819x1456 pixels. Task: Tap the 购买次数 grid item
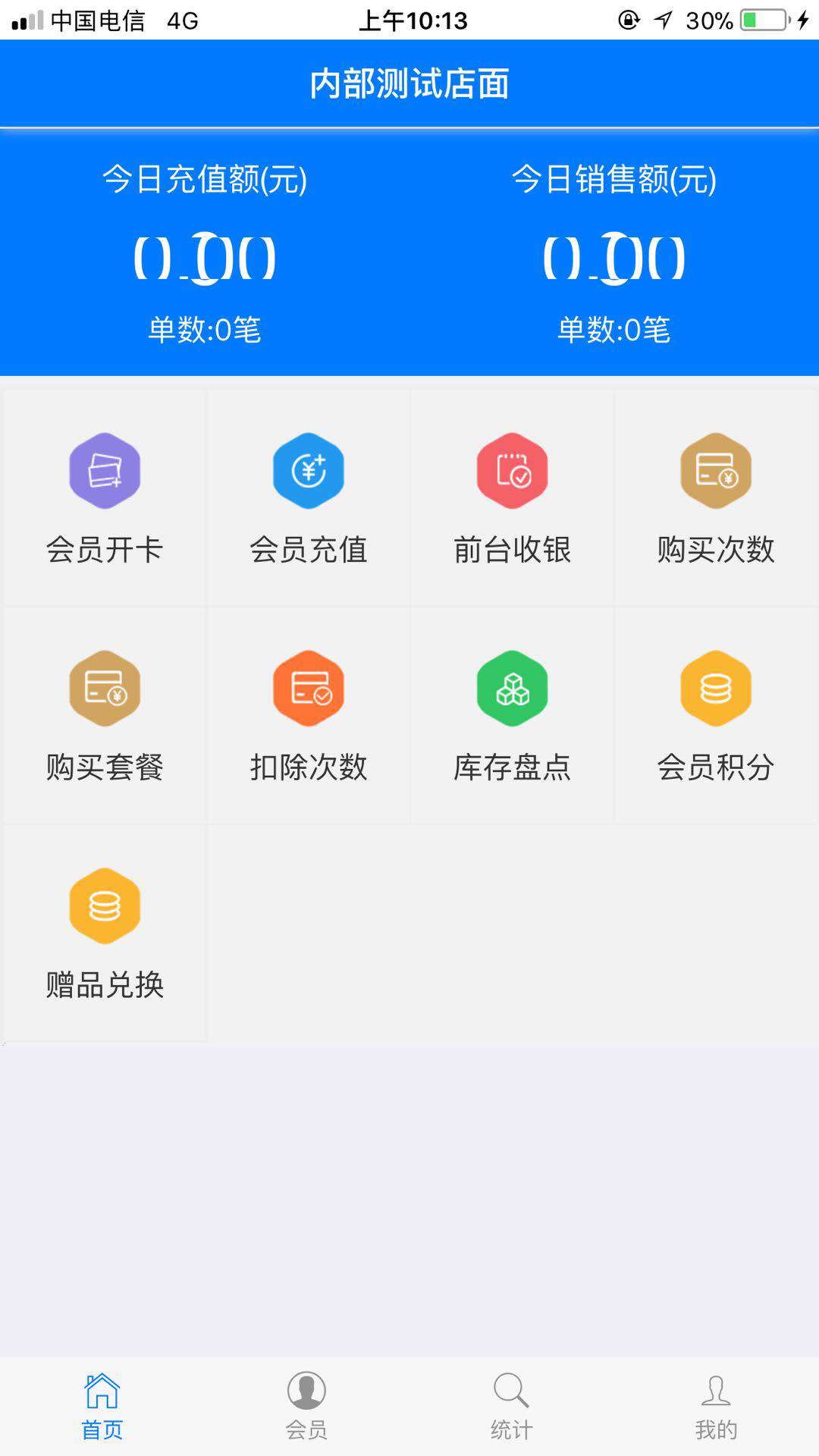716,497
